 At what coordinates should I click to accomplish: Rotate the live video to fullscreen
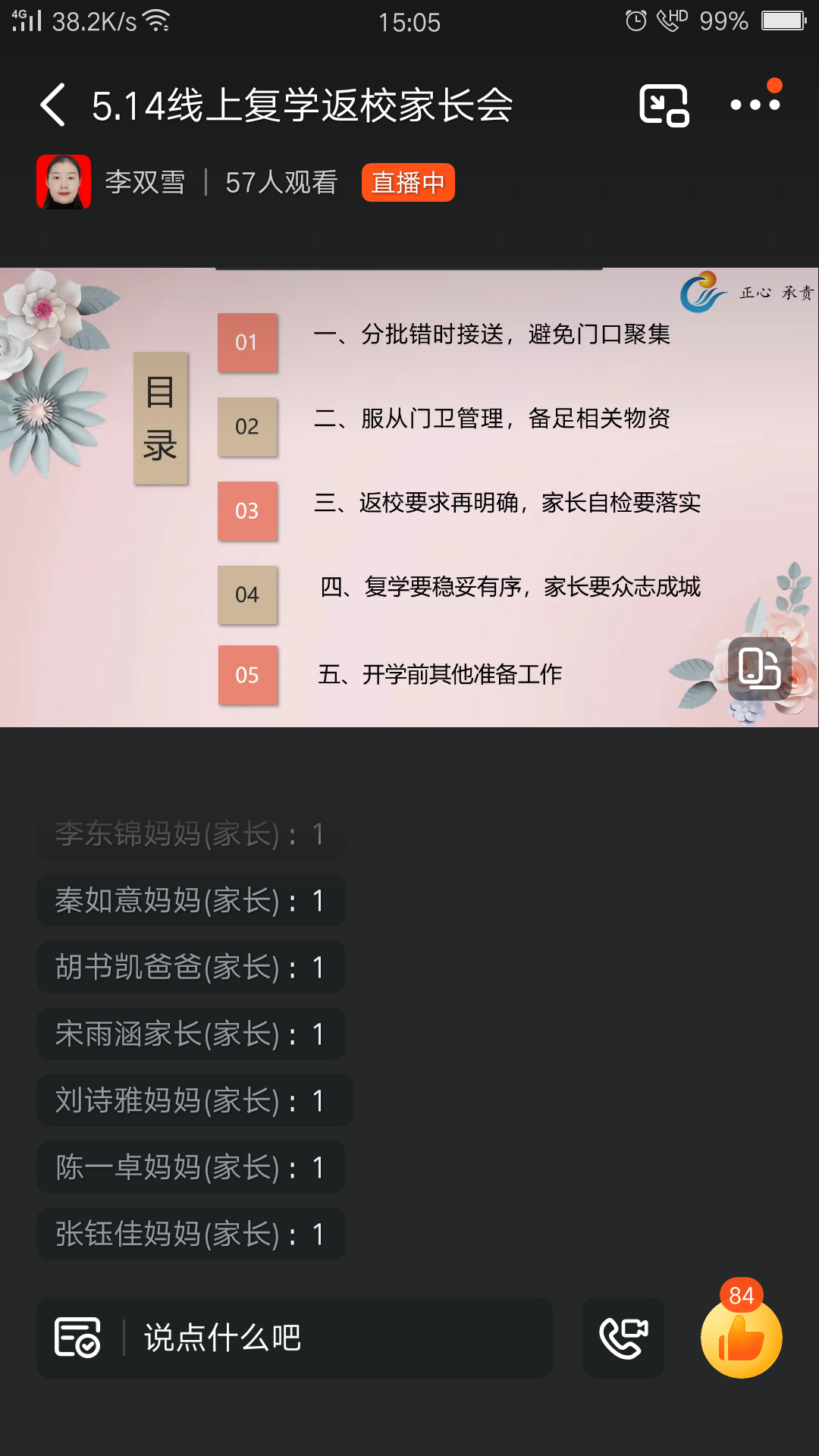(x=759, y=668)
